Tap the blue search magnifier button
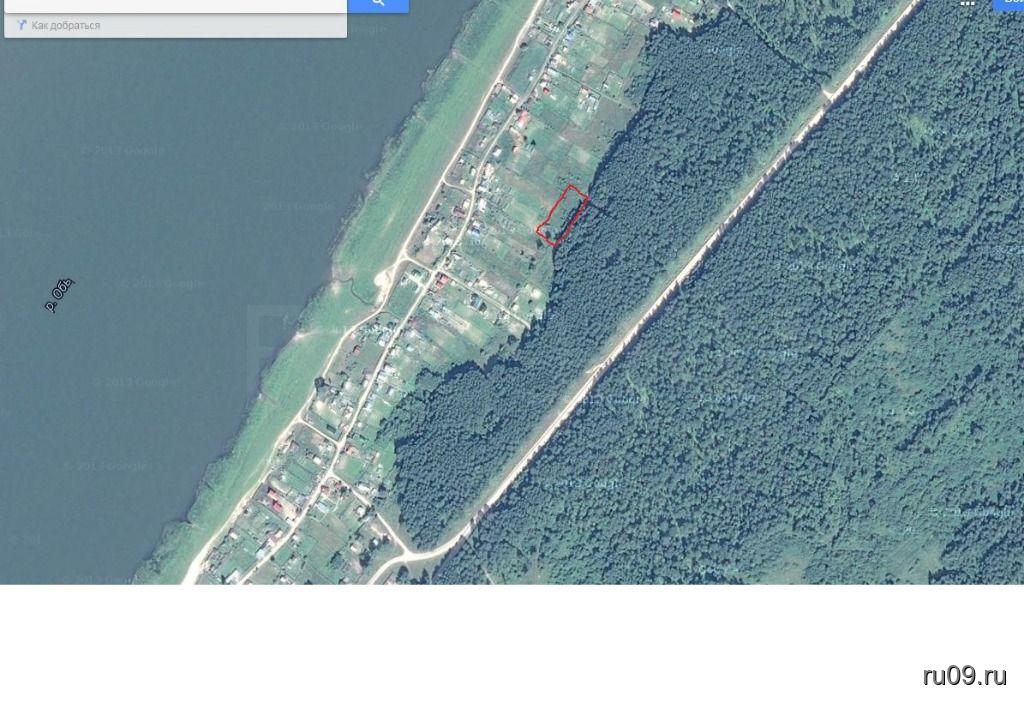This screenshot has height=703, width=1024. point(378,4)
